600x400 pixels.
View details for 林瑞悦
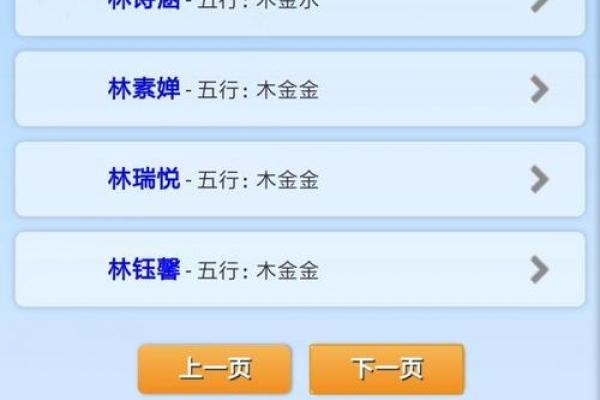pos(299,180)
